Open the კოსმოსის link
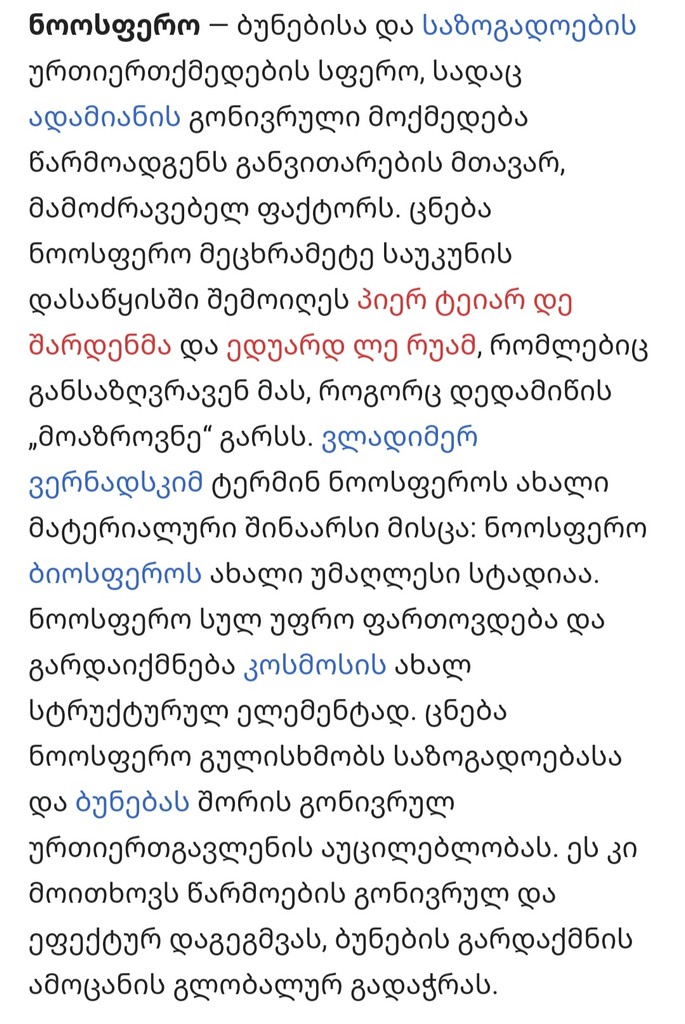 pyautogui.click(x=315, y=666)
